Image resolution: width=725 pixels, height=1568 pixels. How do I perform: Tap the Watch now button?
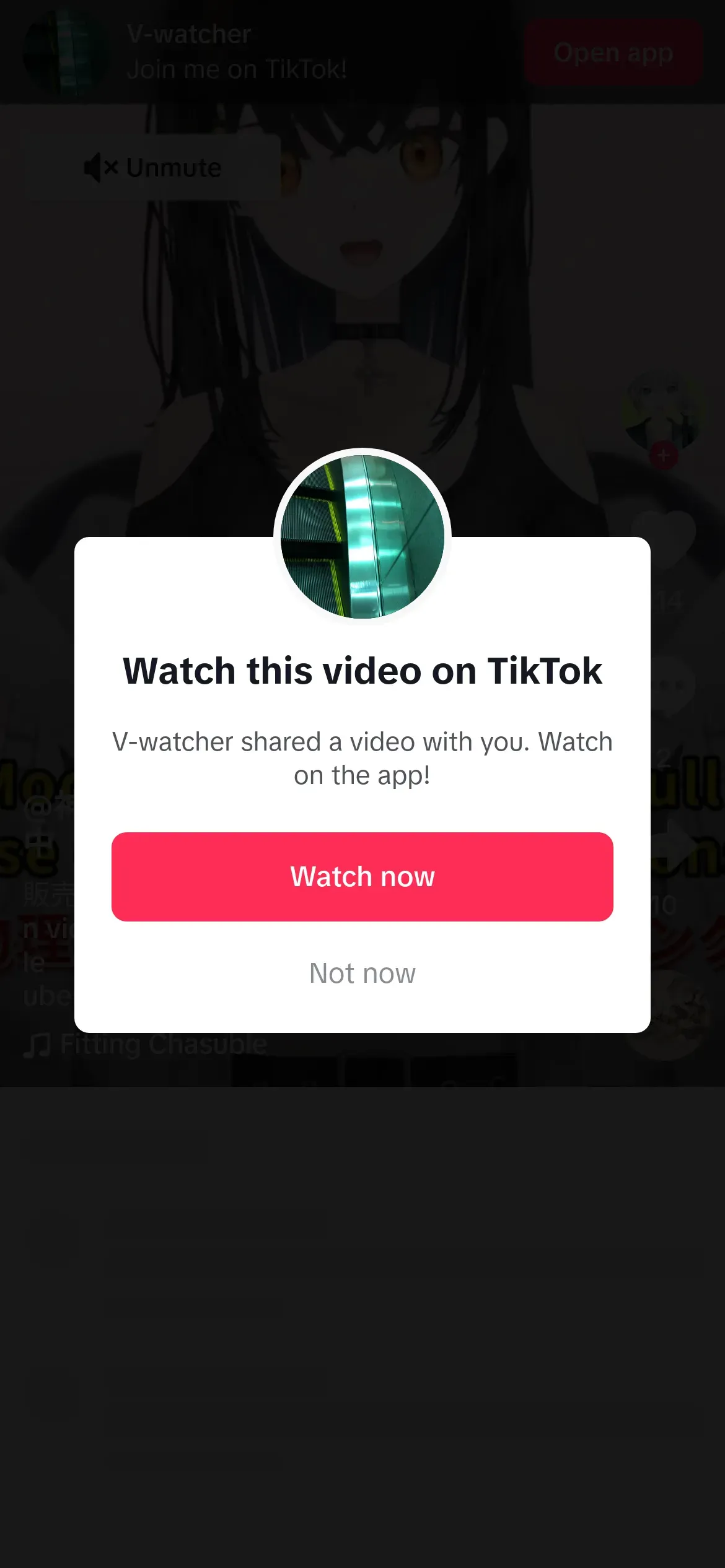coord(362,877)
